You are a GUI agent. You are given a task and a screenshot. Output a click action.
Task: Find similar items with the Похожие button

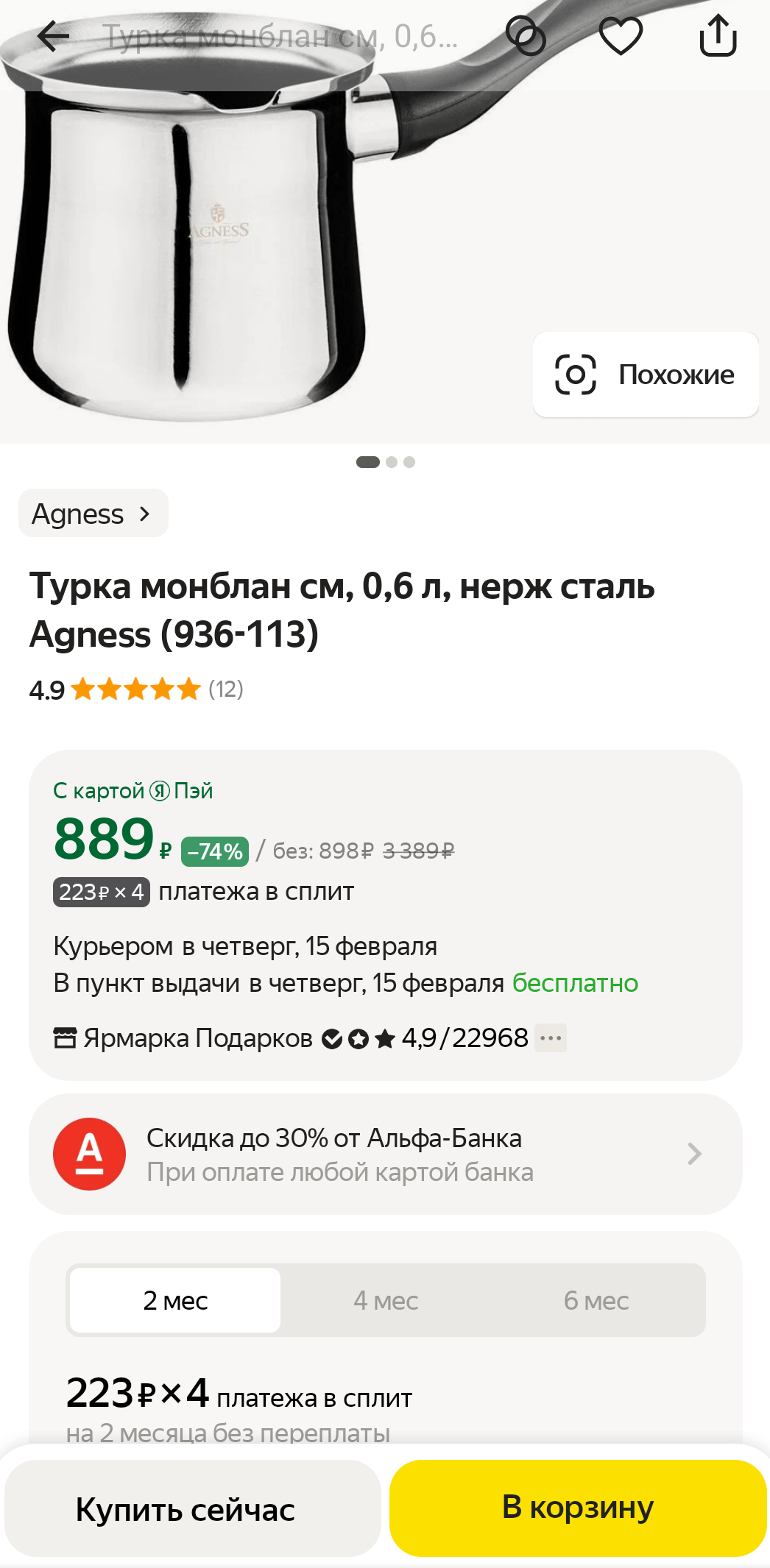[646, 375]
